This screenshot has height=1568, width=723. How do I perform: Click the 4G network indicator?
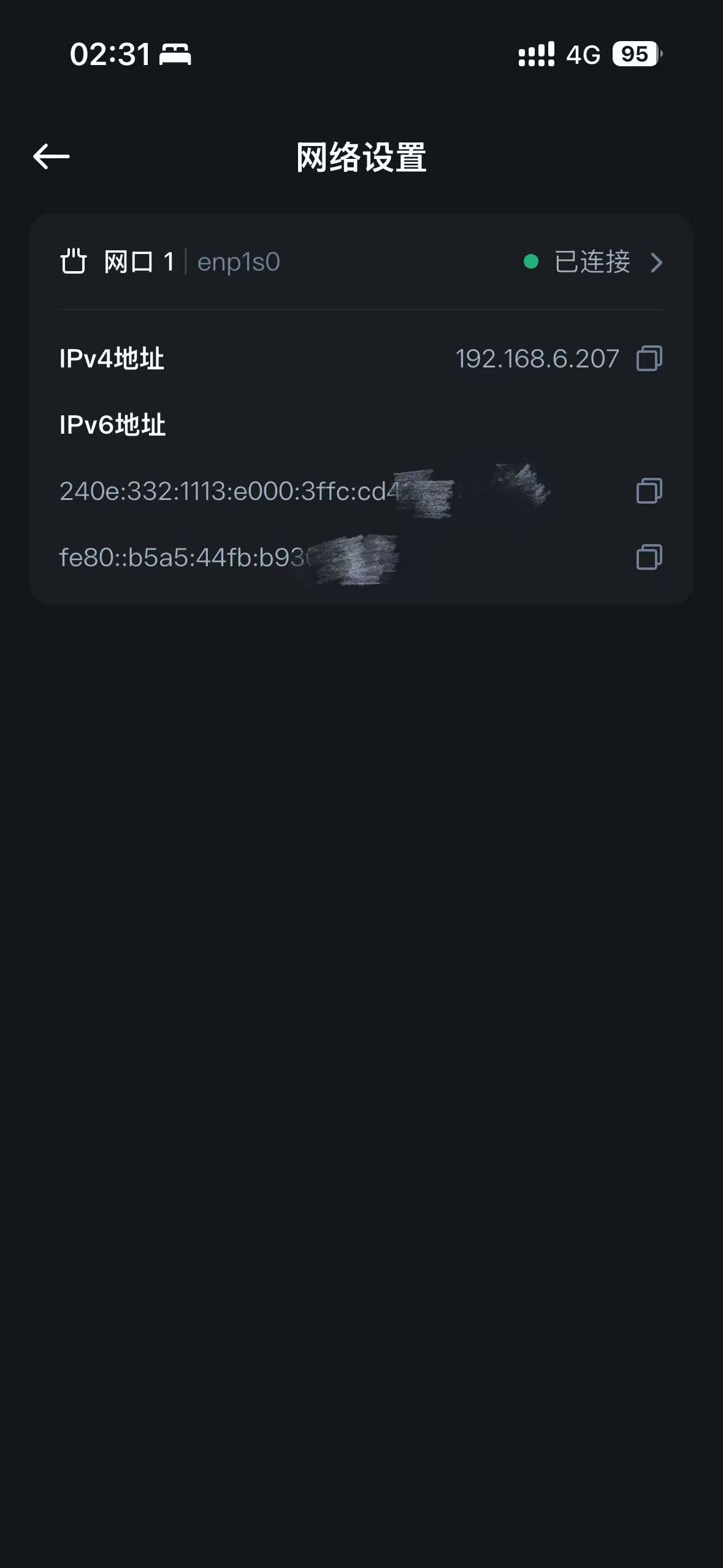tap(583, 55)
